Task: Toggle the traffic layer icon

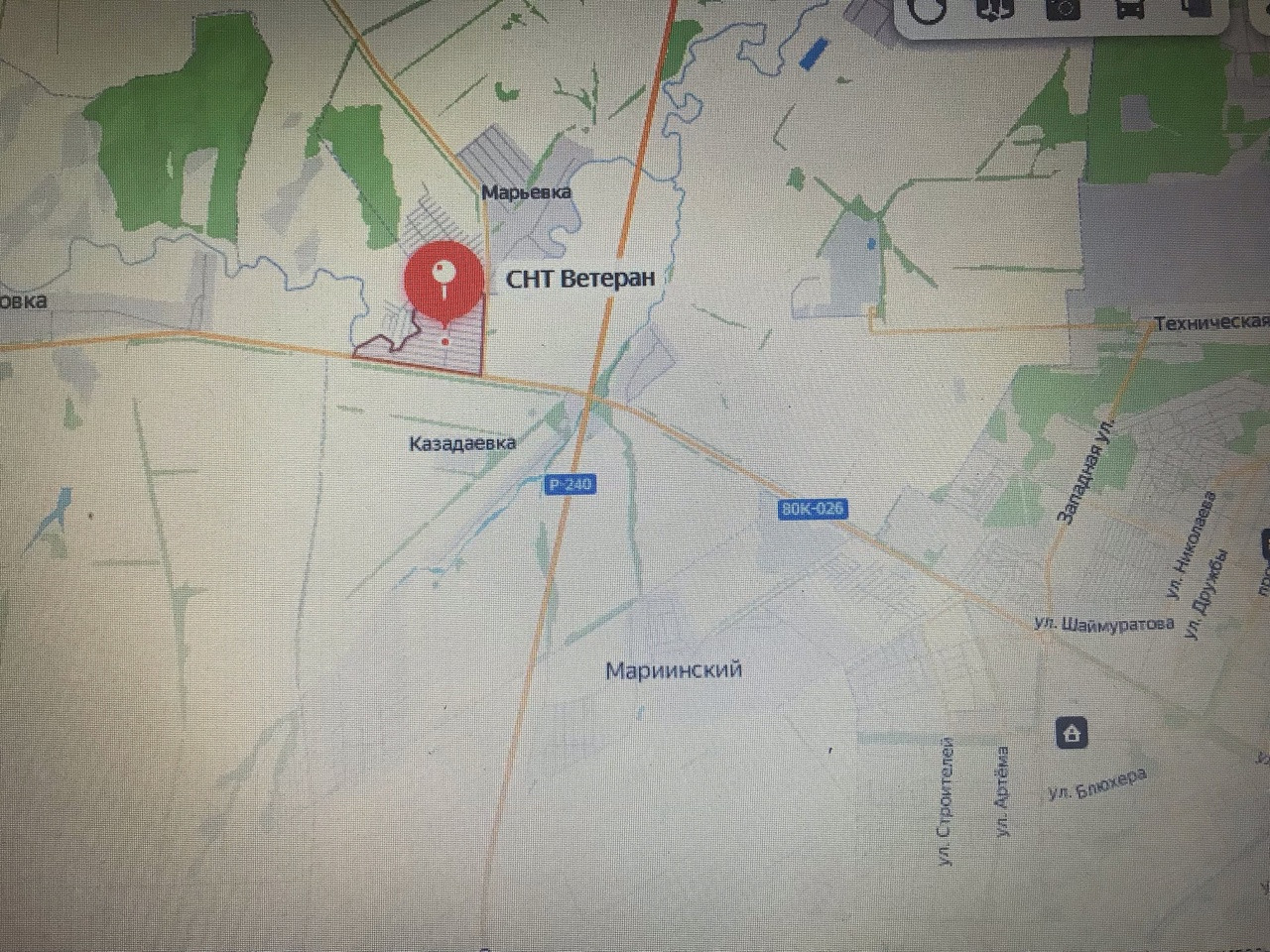Action: click(x=929, y=10)
